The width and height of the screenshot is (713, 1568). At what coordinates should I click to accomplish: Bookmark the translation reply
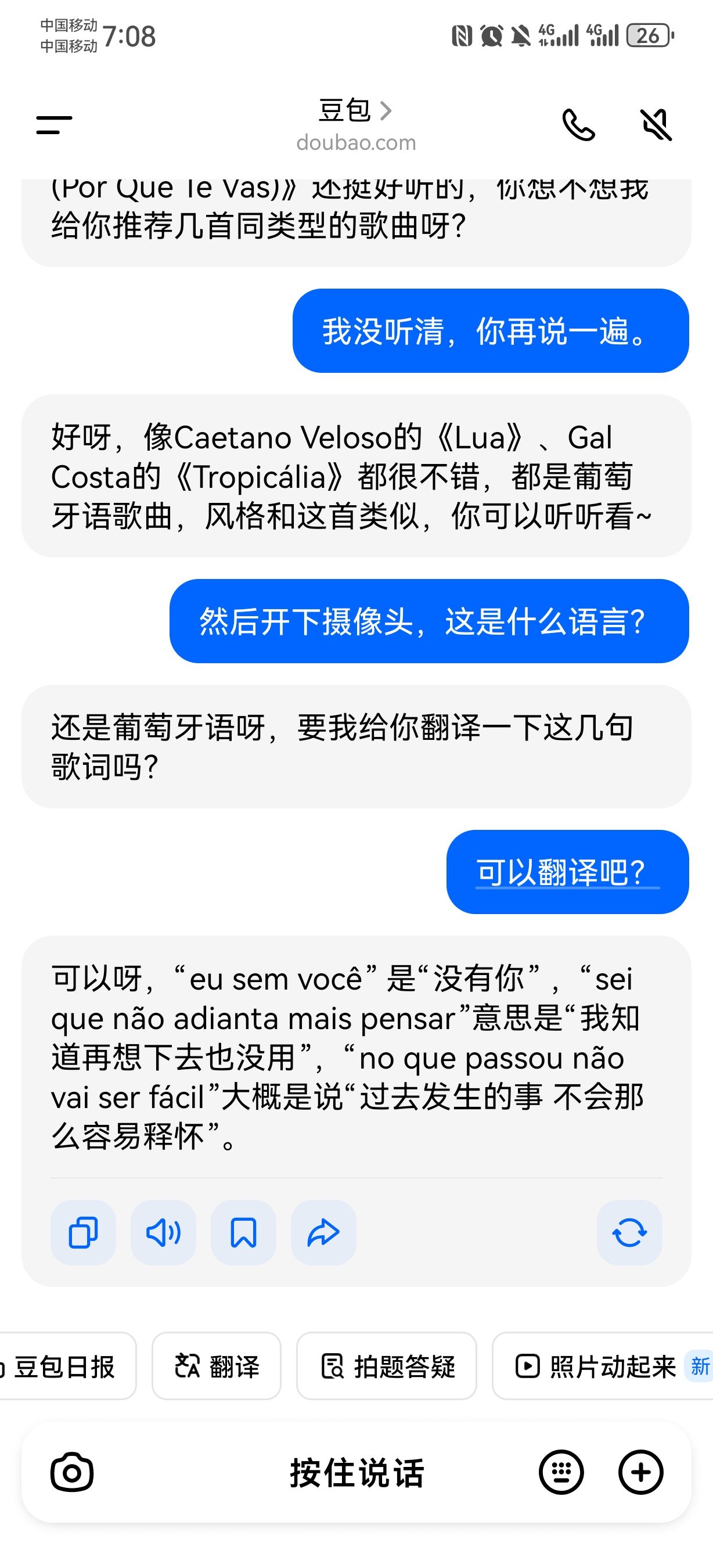pyautogui.click(x=243, y=1232)
